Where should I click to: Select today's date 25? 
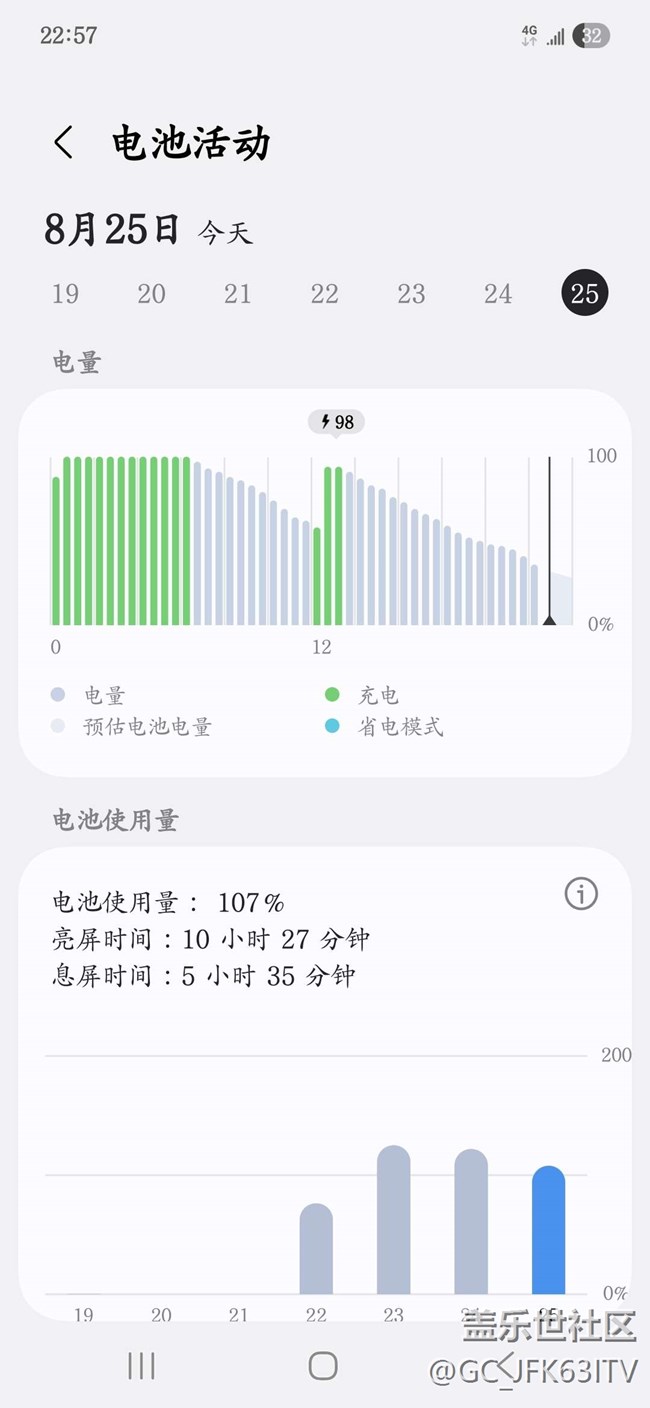pyautogui.click(x=584, y=293)
